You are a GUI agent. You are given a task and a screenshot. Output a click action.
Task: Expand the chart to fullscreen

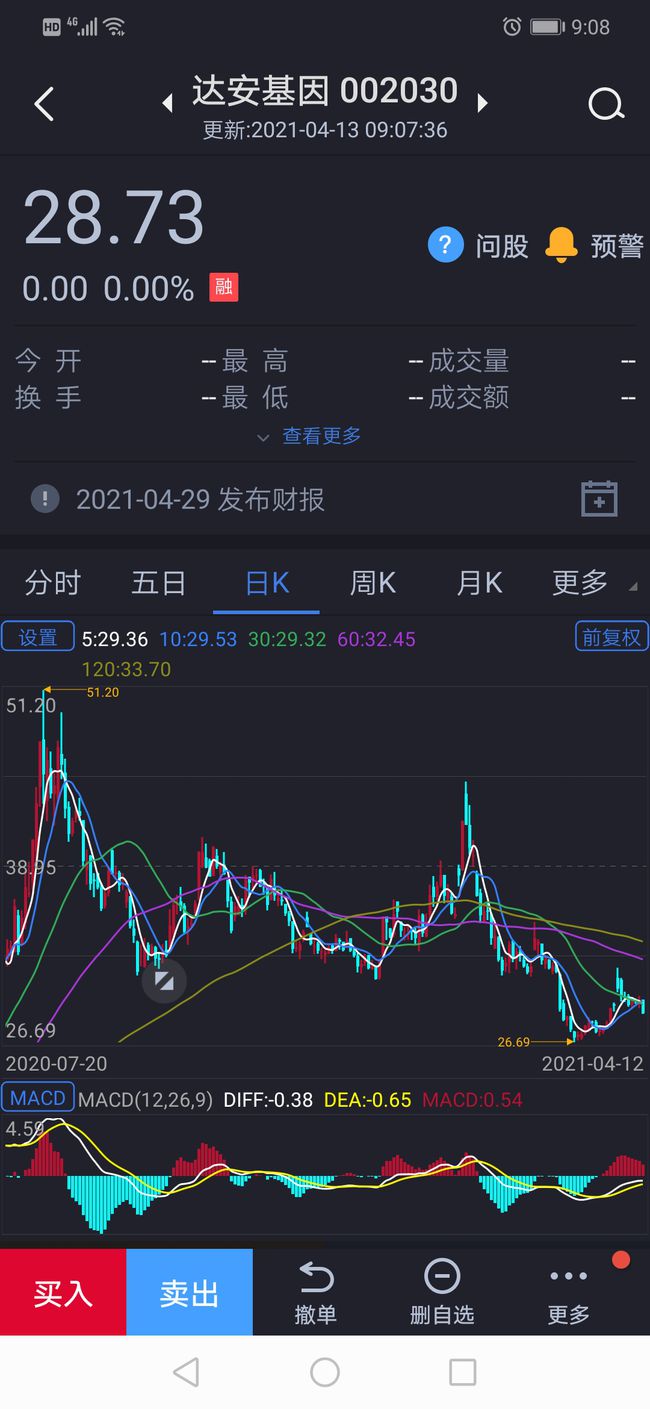tap(164, 981)
